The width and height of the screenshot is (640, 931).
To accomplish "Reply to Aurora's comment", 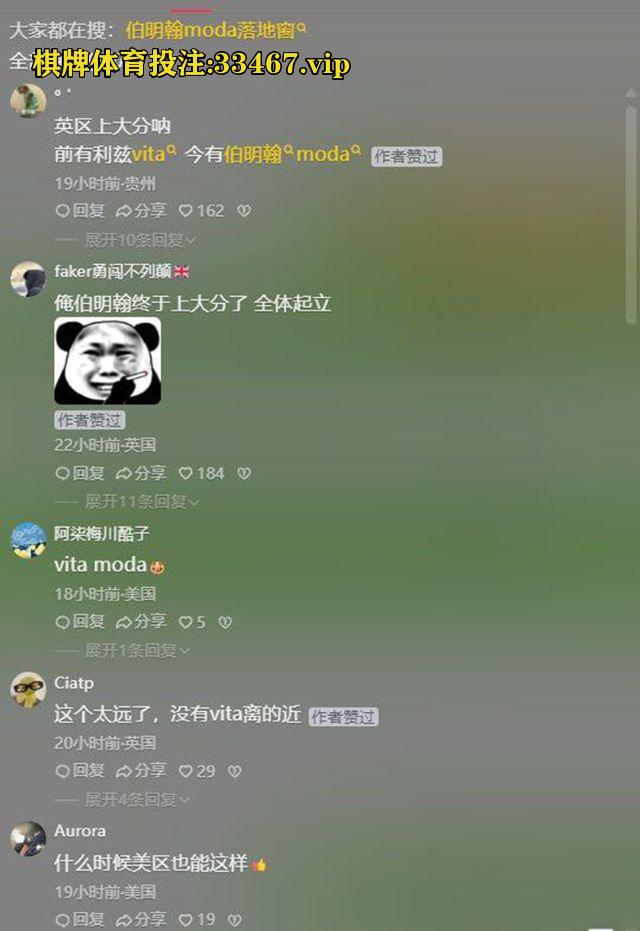I will coord(80,920).
